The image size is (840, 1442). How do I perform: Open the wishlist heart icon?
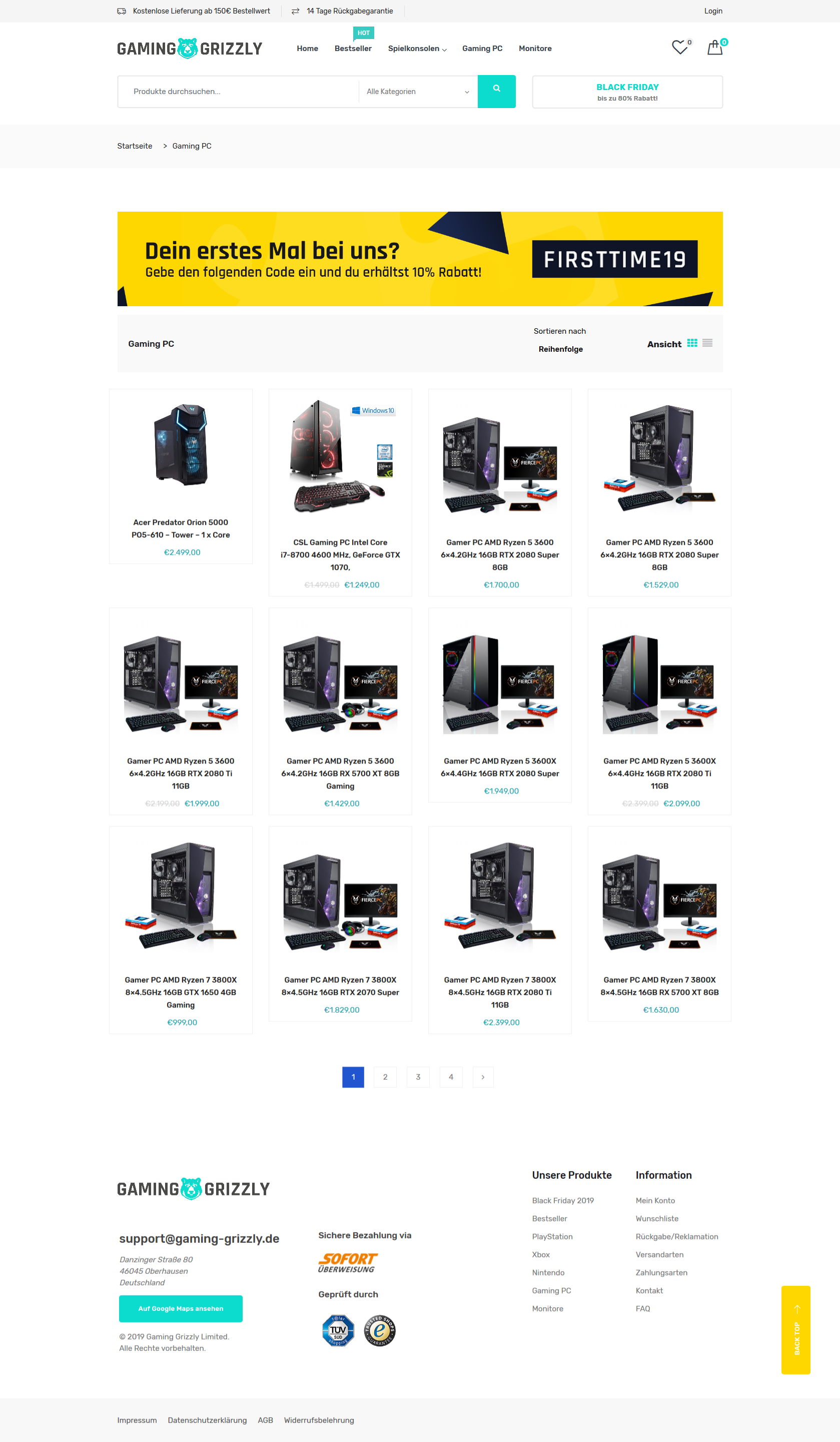tap(679, 48)
